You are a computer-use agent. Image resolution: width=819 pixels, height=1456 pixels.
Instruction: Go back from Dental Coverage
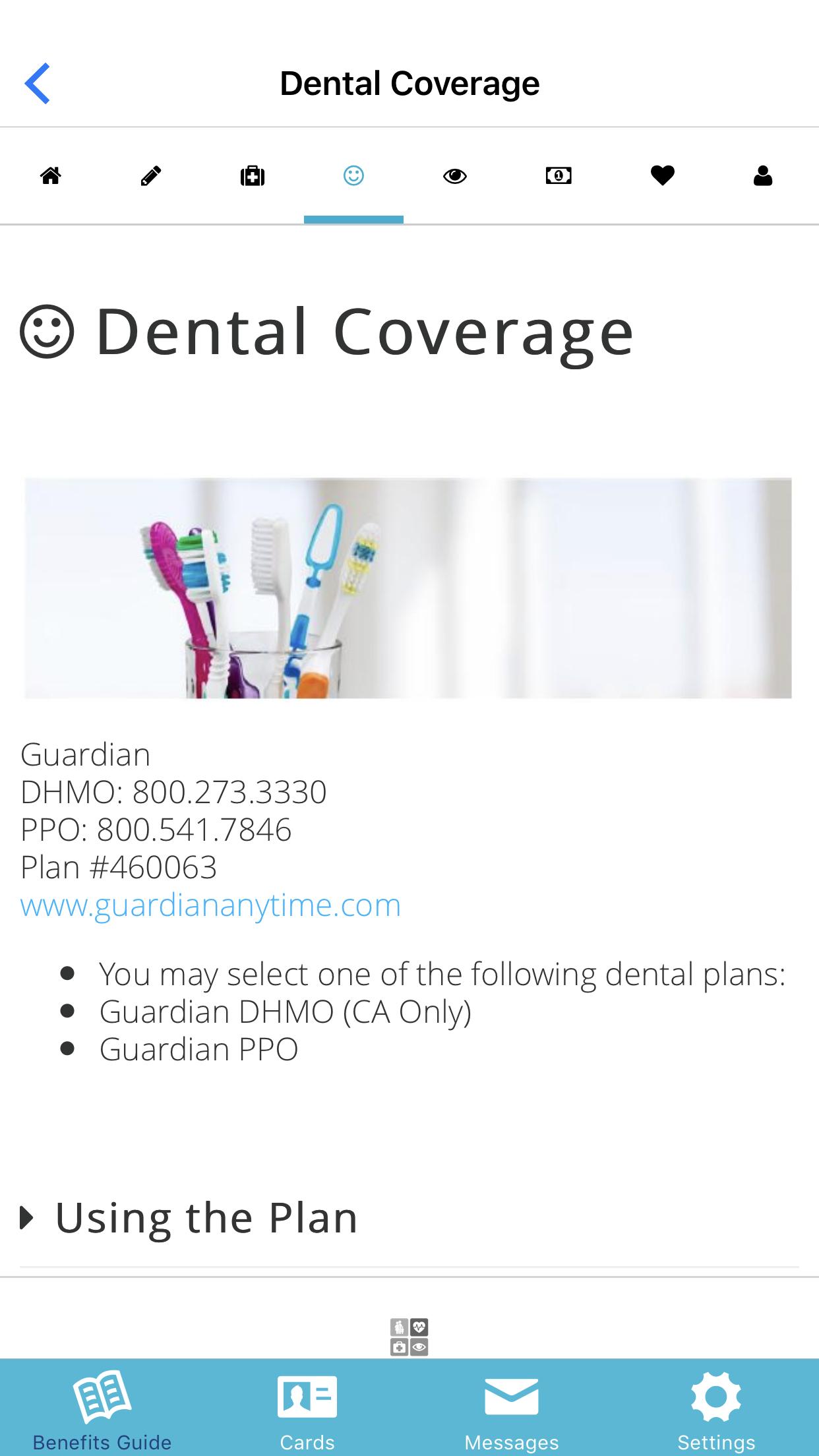(x=38, y=84)
